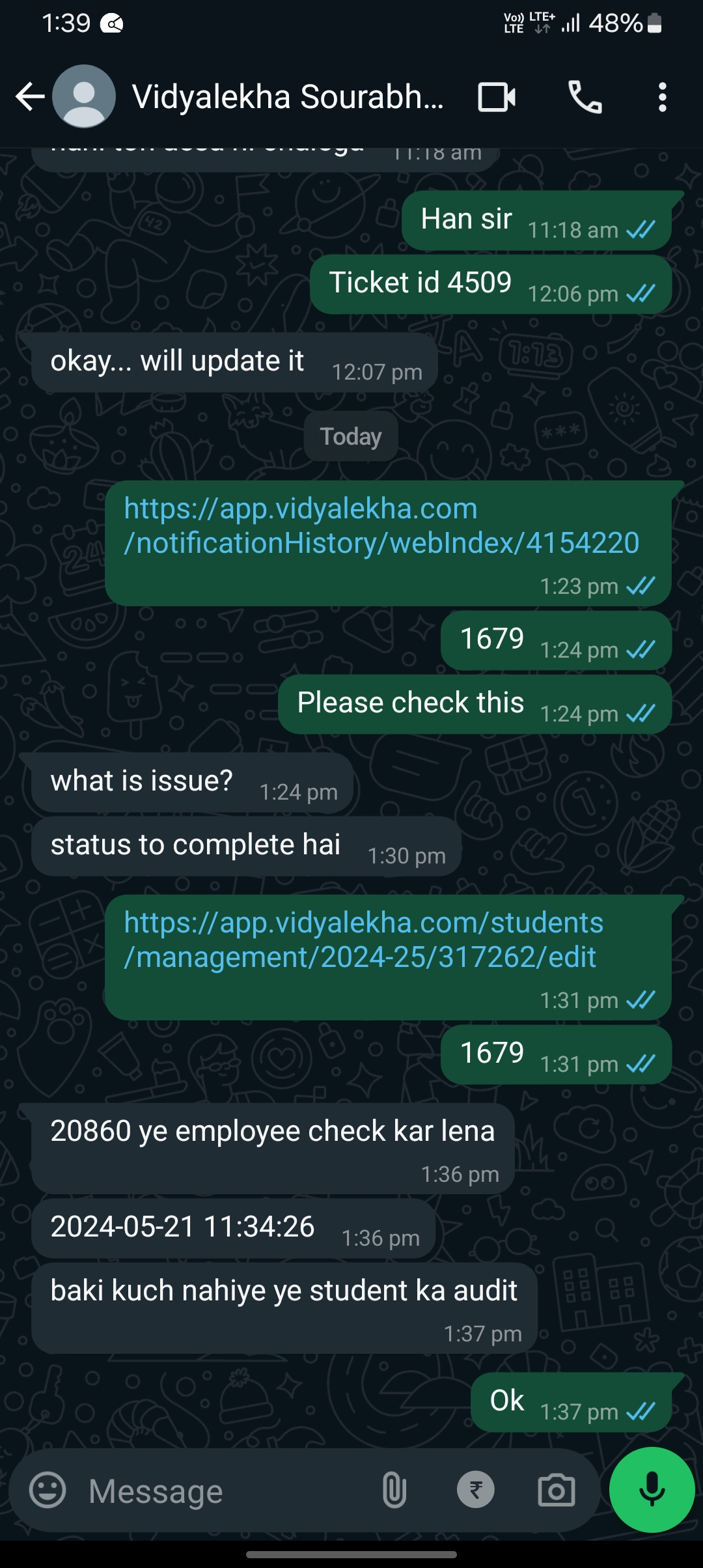Viewport: 703px width, 1568px height.
Task: Open the students management edit link
Action: click(x=364, y=940)
